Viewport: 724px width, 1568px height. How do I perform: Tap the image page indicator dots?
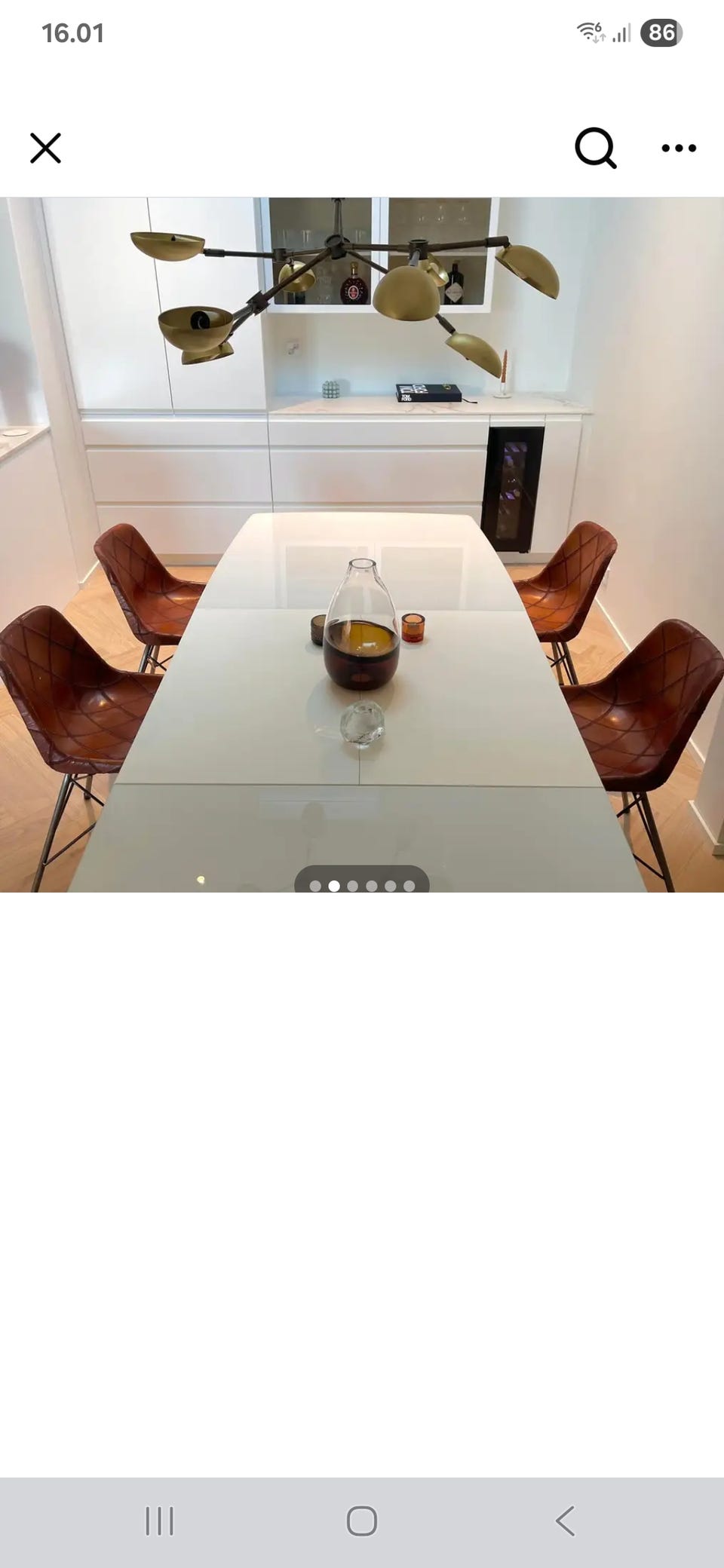pos(362,885)
